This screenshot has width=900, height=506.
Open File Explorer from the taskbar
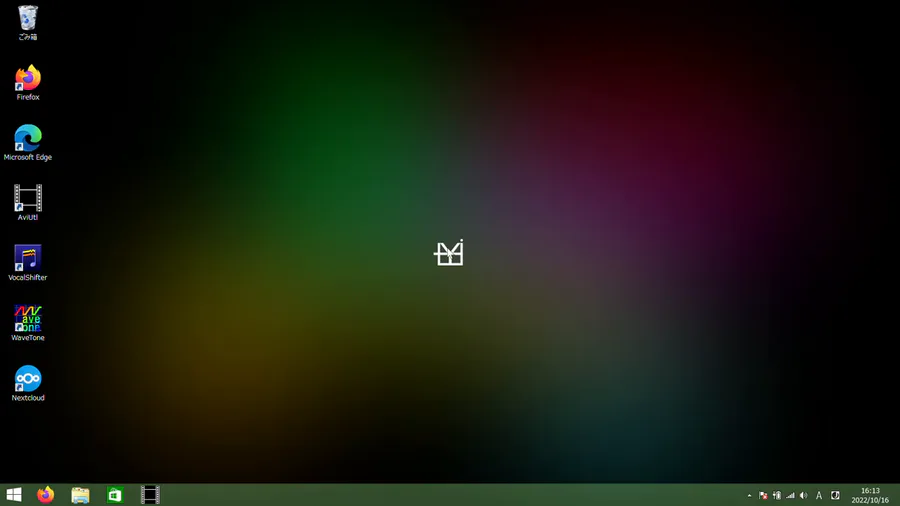[80, 495]
